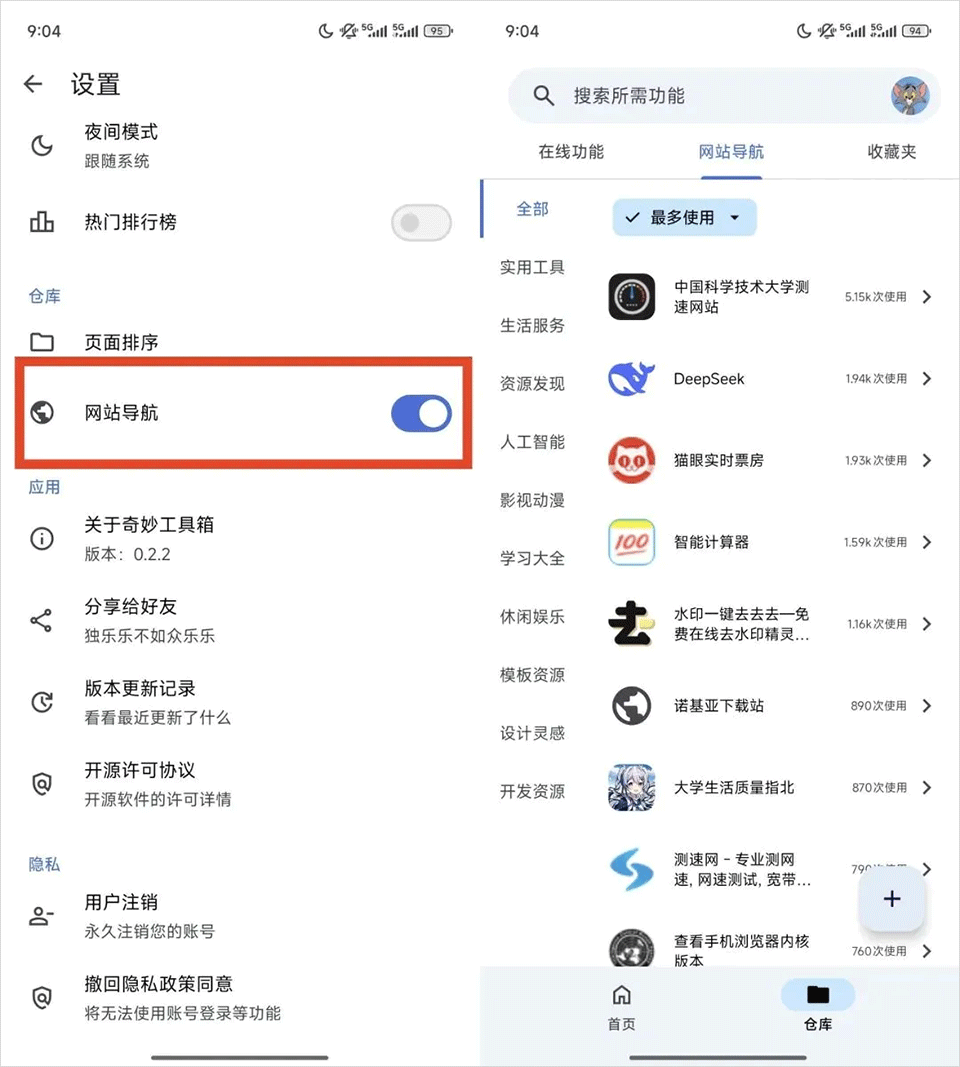This screenshot has height=1067, width=960.
Task: Enable the 热门排行榜 switch
Action: (420, 223)
